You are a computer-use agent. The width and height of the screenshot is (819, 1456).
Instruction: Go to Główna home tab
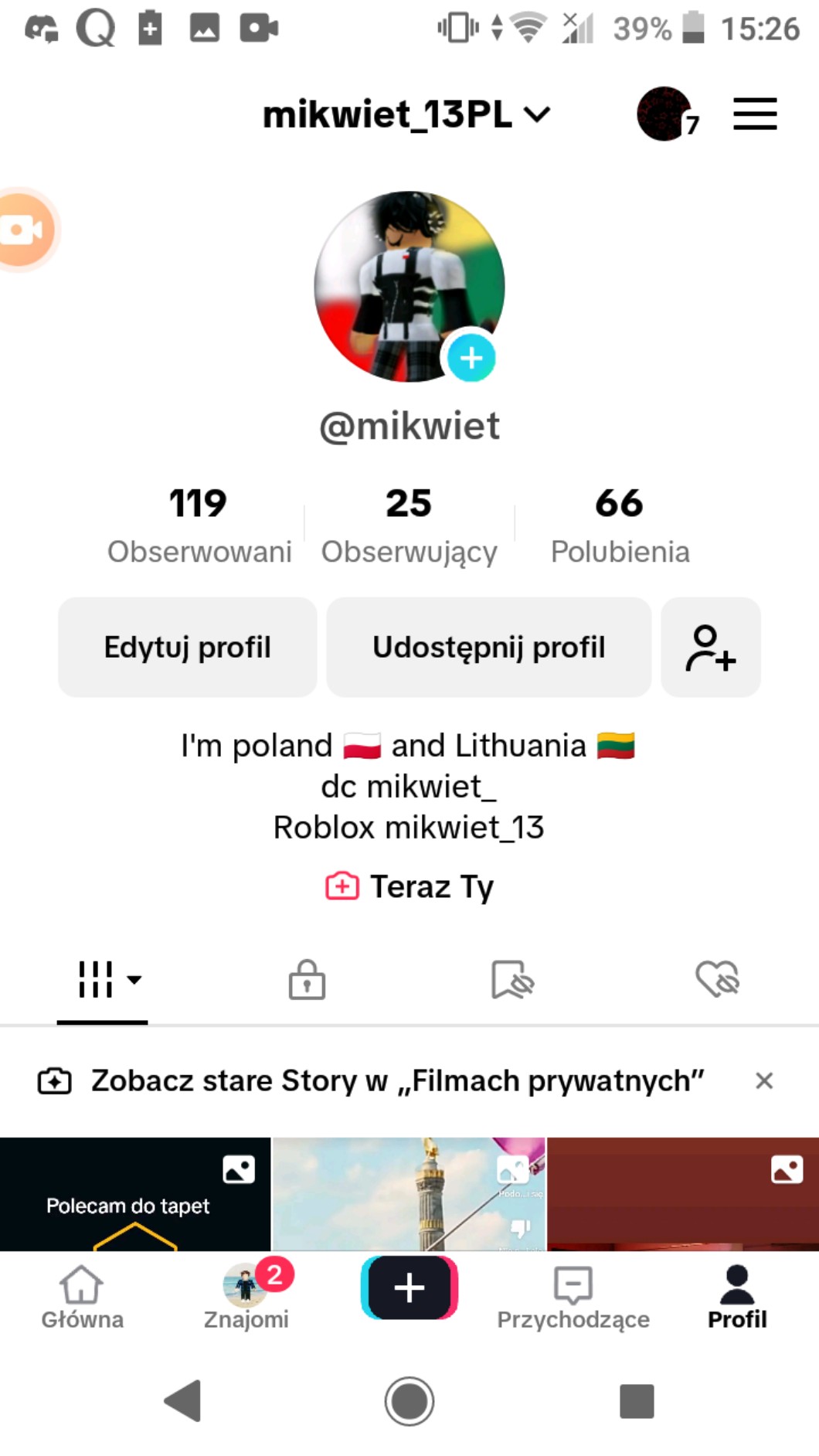pos(82,1298)
